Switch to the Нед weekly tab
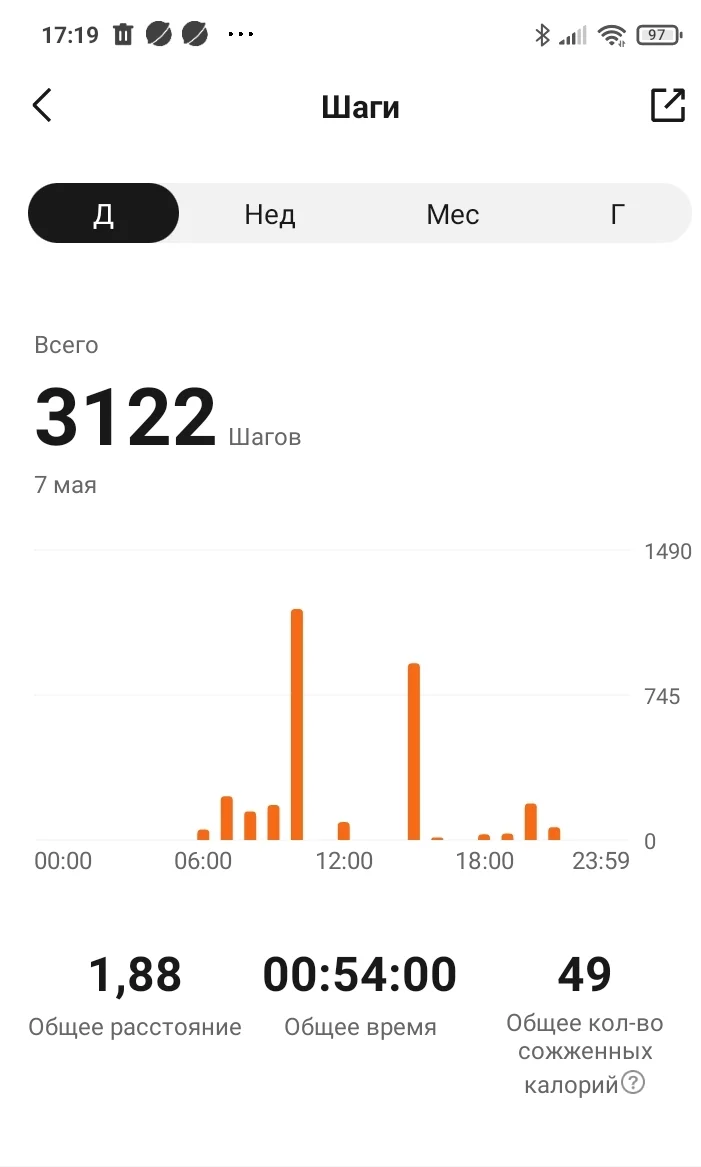 270,214
